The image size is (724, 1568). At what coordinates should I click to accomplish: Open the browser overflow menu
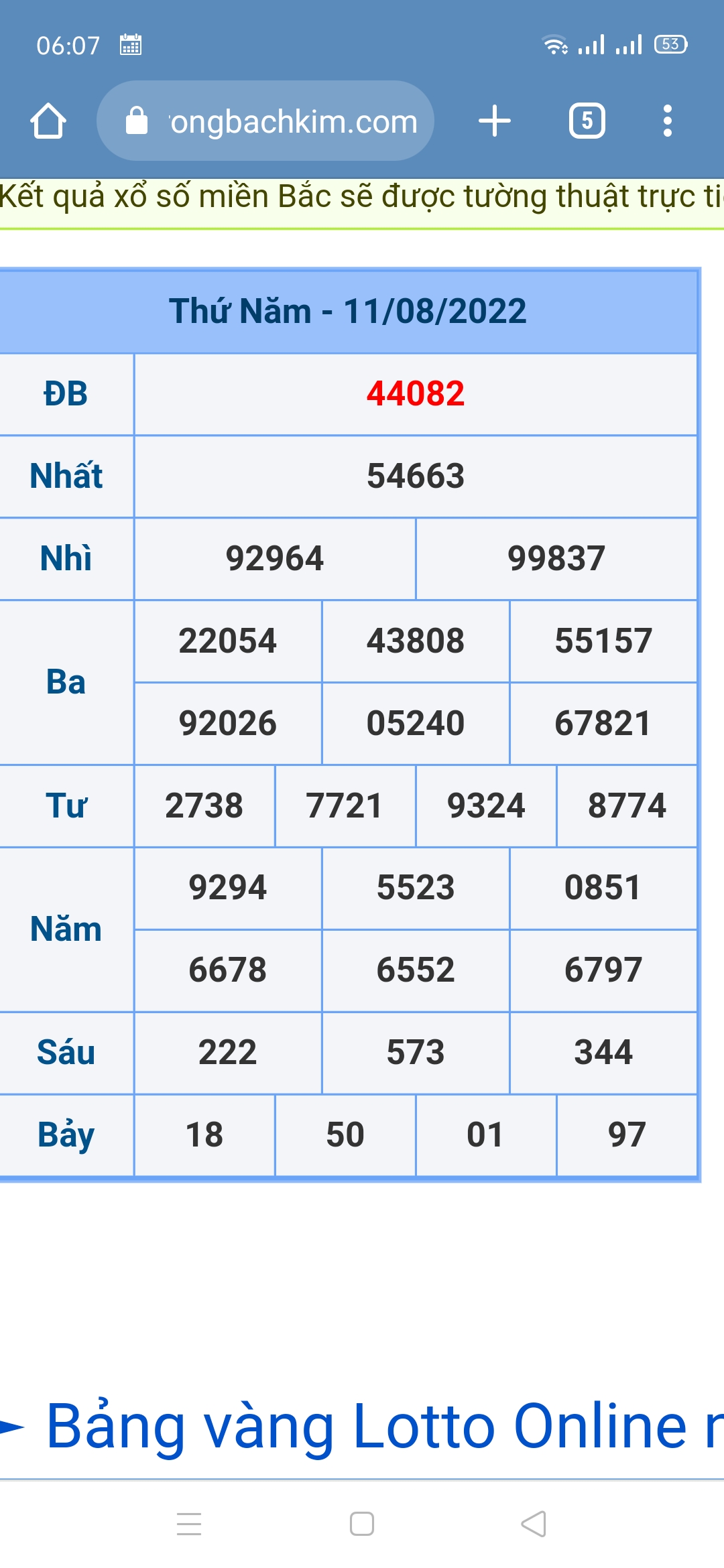(x=667, y=121)
